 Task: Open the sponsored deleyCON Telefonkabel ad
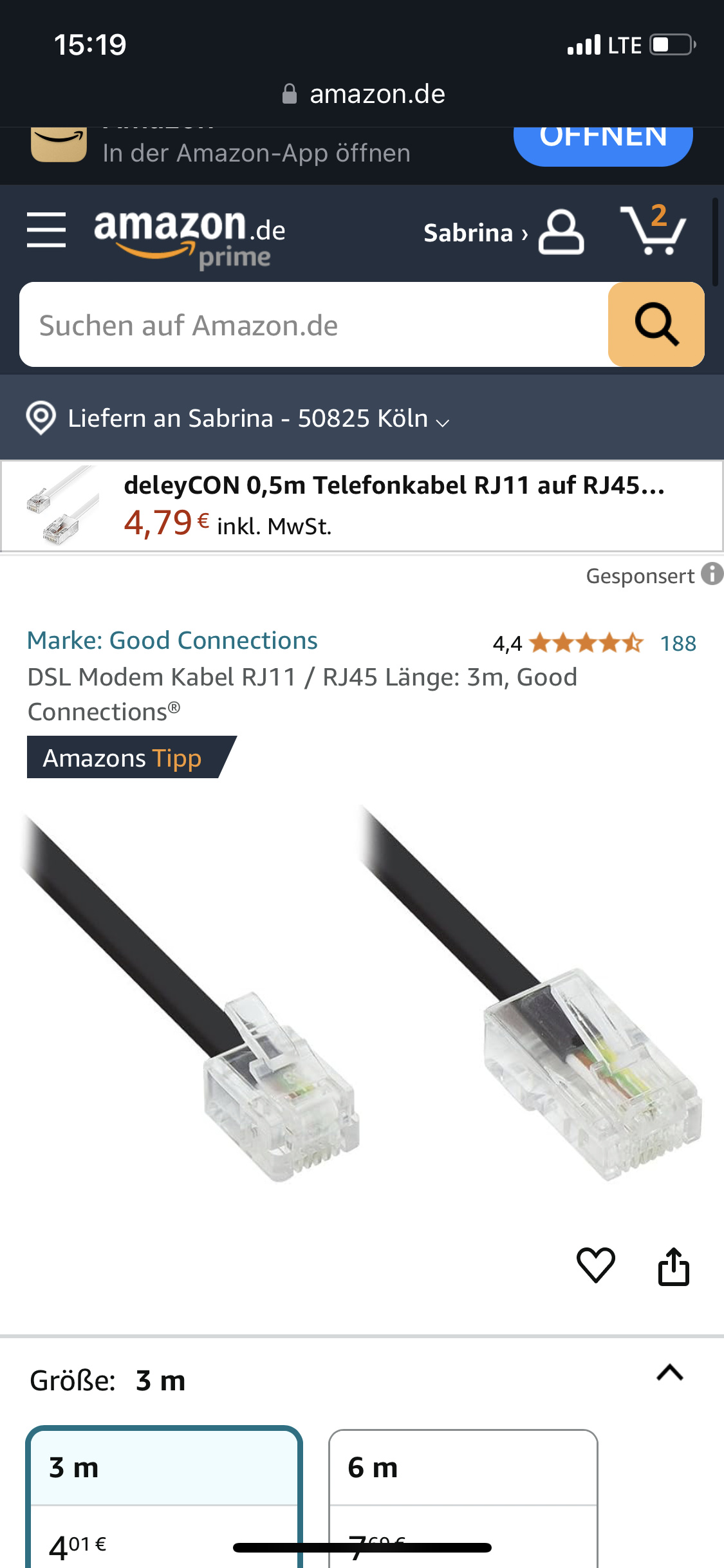point(362,506)
